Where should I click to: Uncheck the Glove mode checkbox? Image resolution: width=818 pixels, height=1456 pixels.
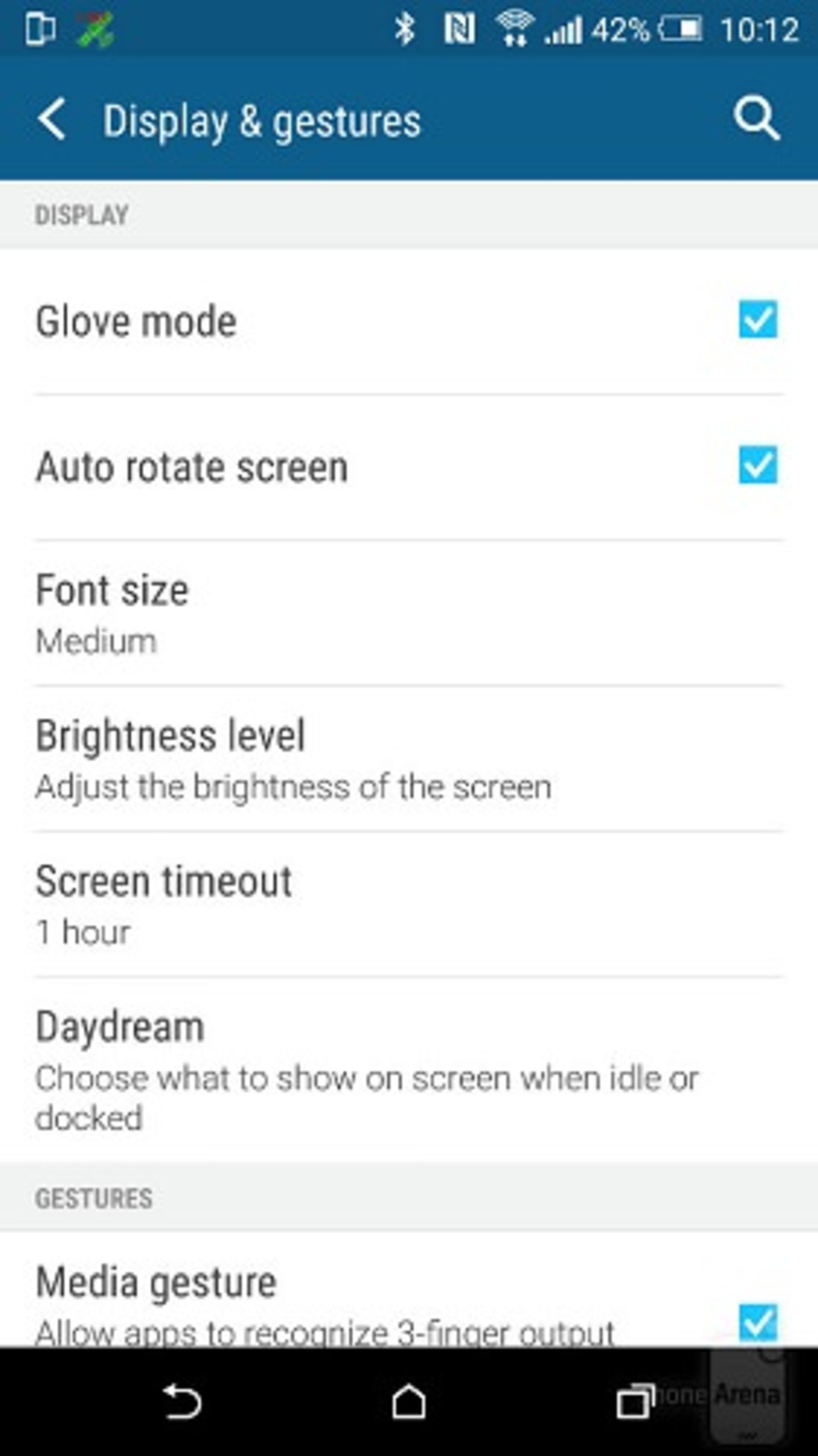pos(758,319)
